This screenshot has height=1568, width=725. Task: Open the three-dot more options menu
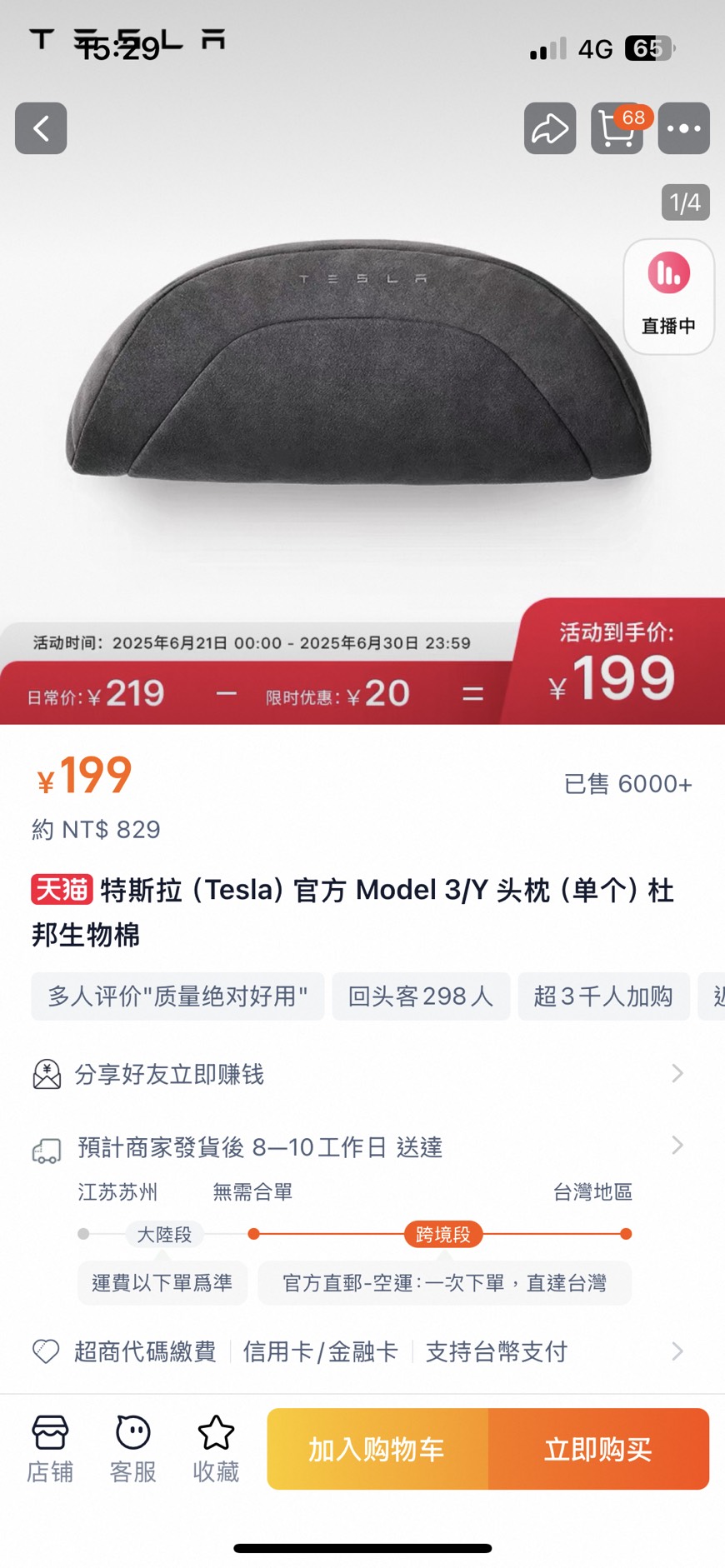pyautogui.click(x=683, y=128)
